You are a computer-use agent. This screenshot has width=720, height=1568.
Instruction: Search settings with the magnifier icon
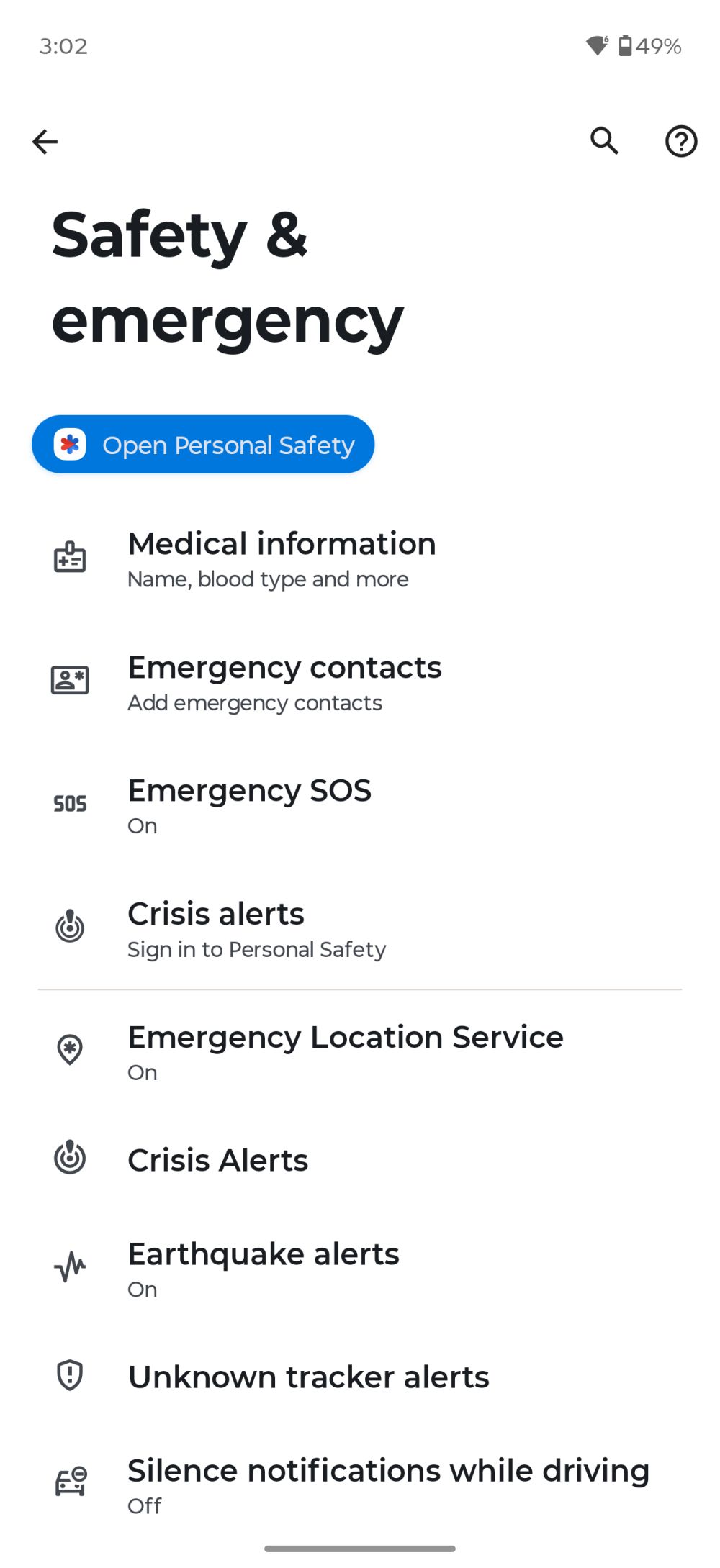pyautogui.click(x=604, y=141)
